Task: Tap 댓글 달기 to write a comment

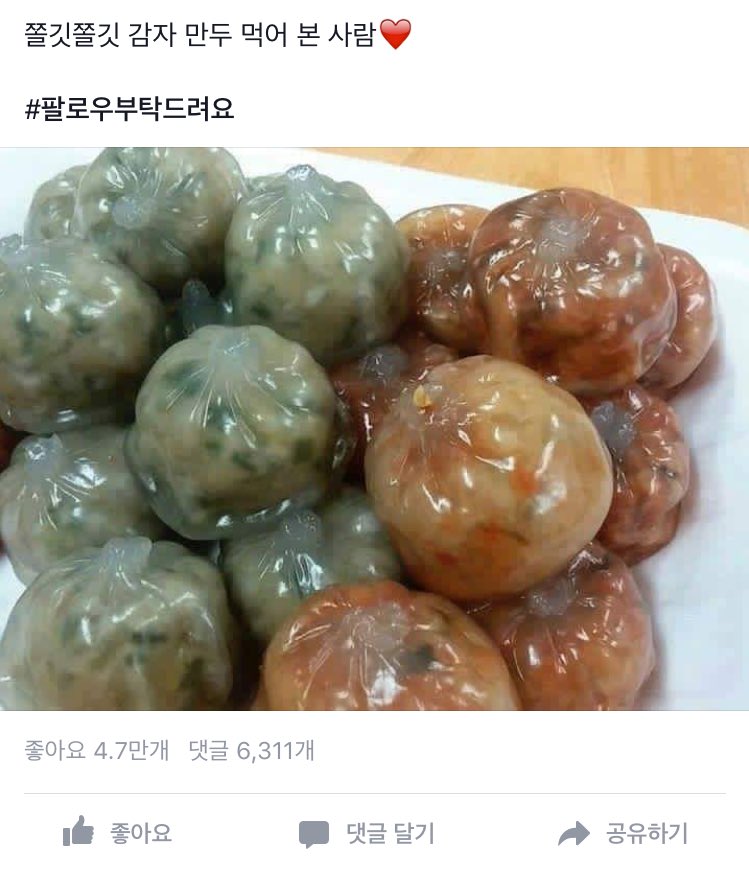Action: [367, 833]
